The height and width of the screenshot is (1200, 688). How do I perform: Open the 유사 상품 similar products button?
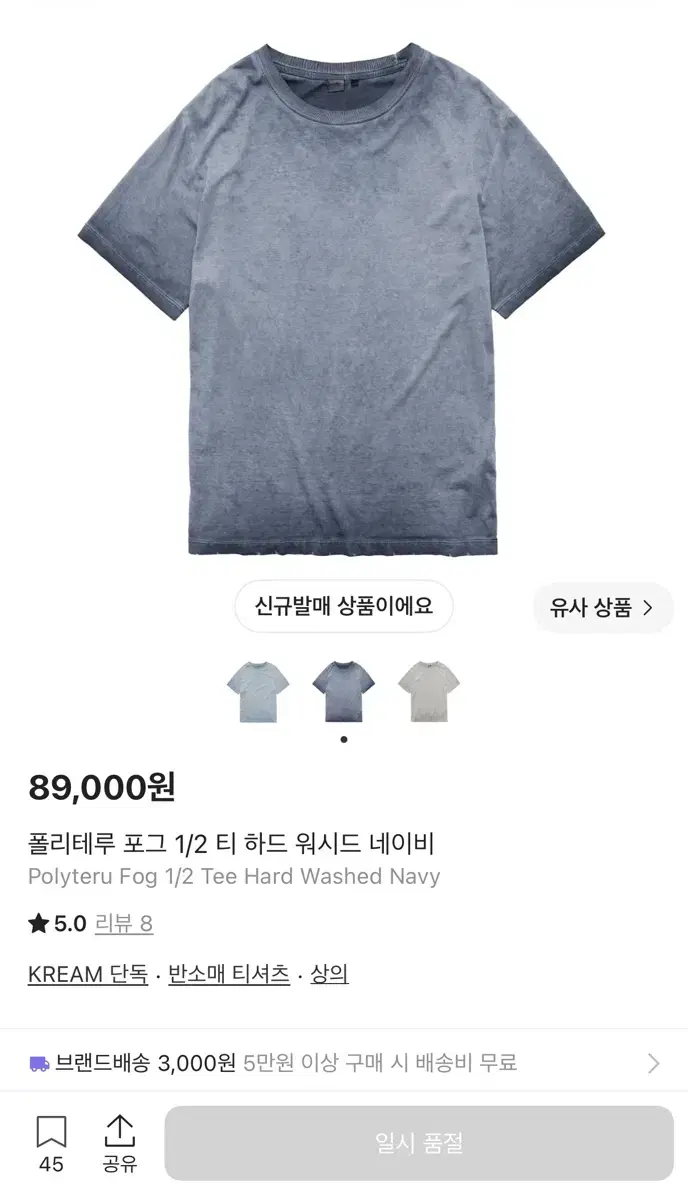[603, 607]
